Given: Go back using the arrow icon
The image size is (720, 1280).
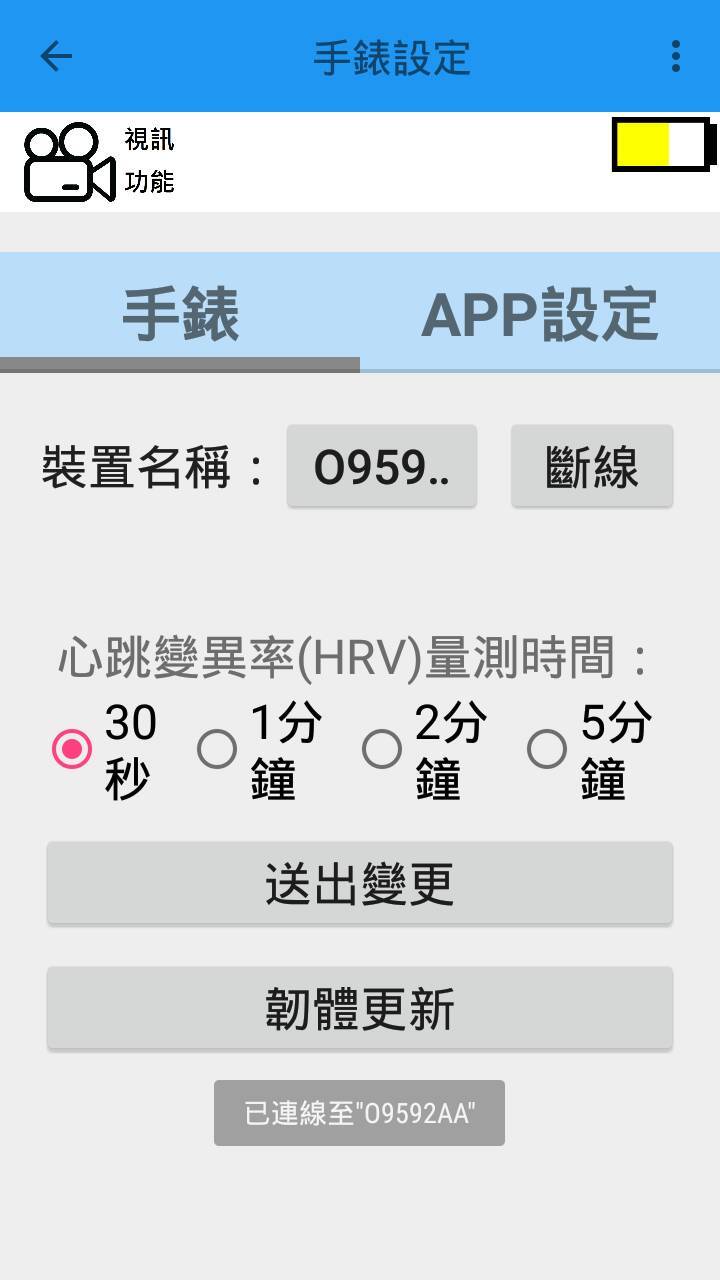Looking at the screenshot, I should pyautogui.click(x=56, y=56).
